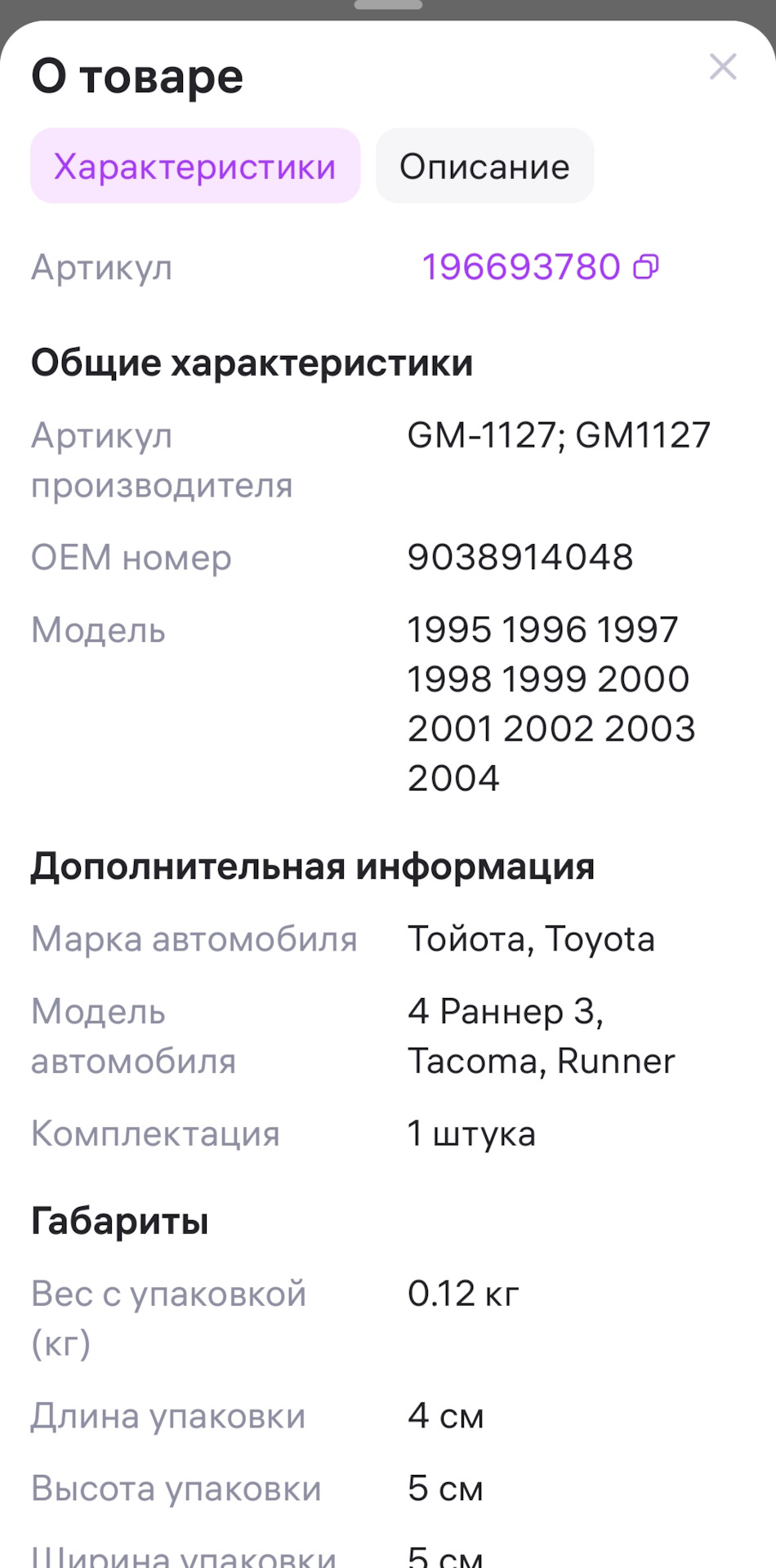Tap the article number link 196693780
Screen dimensions: 776x1568
coord(520,267)
